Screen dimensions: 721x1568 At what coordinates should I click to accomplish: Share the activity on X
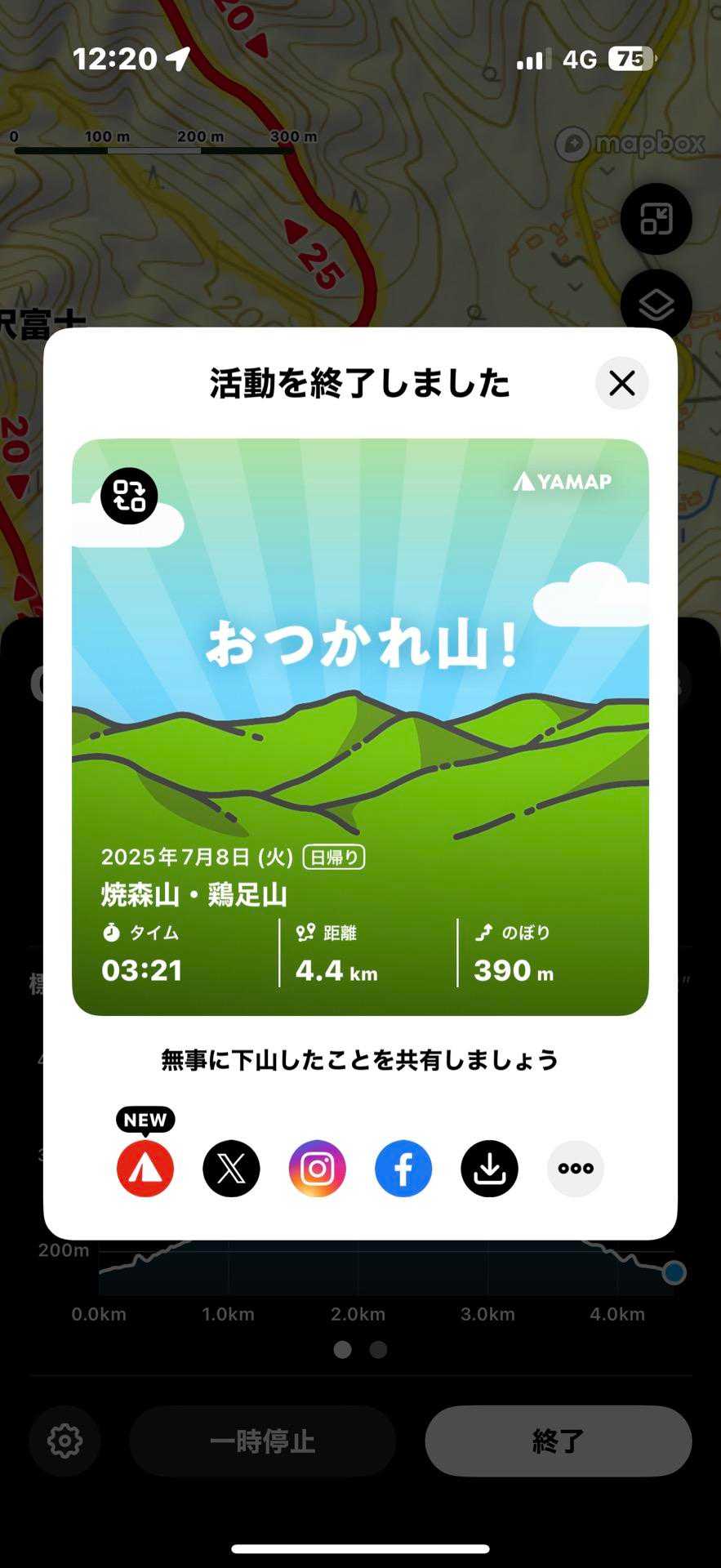point(231,1169)
